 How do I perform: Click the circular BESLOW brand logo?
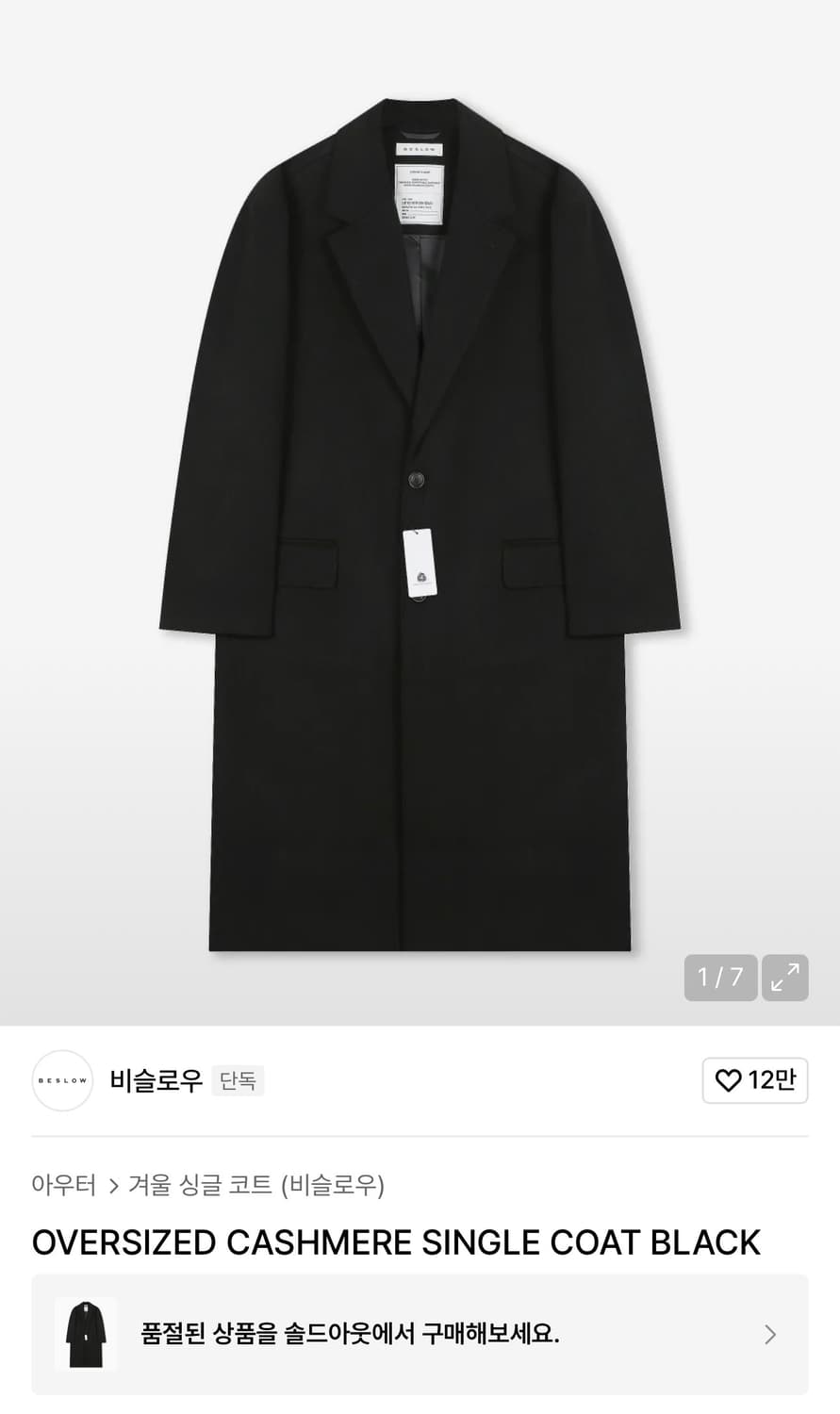[x=62, y=1080]
